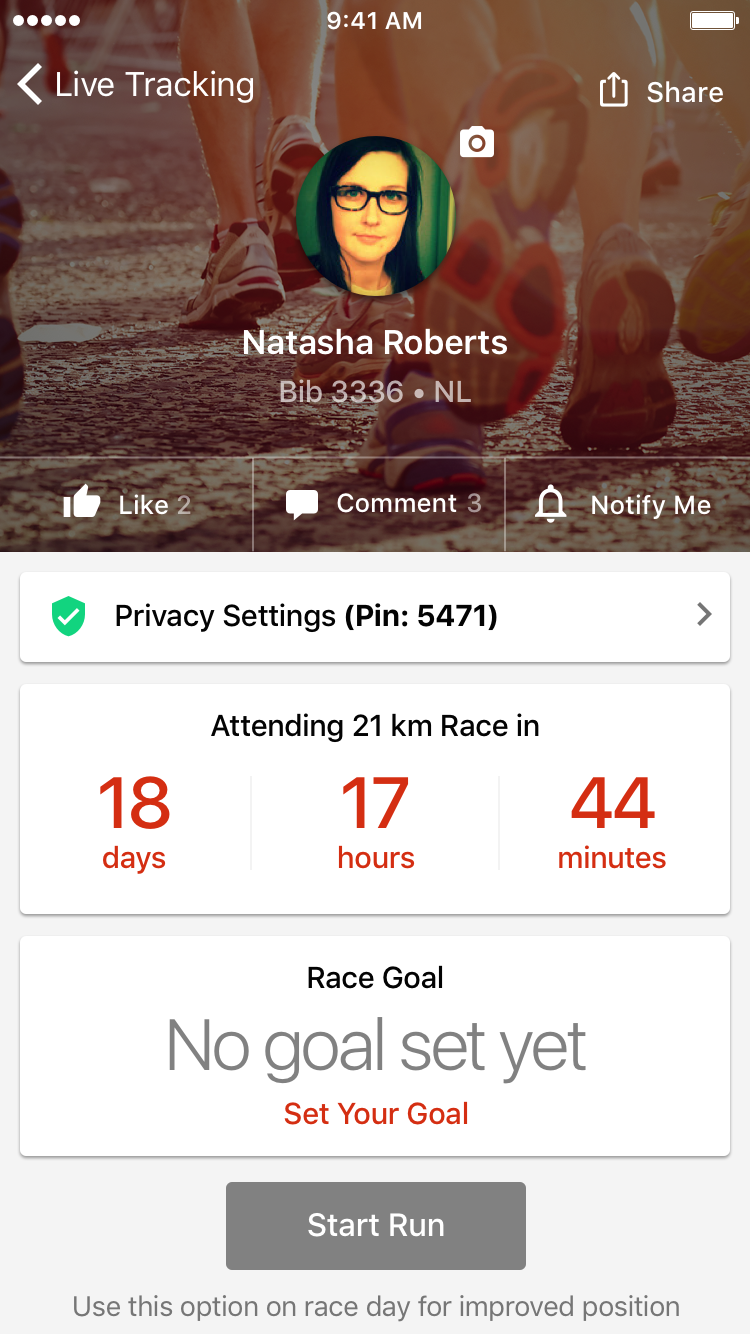Tap the Set Your Goal link
The height and width of the screenshot is (1334, 750).
click(x=376, y=1114)
